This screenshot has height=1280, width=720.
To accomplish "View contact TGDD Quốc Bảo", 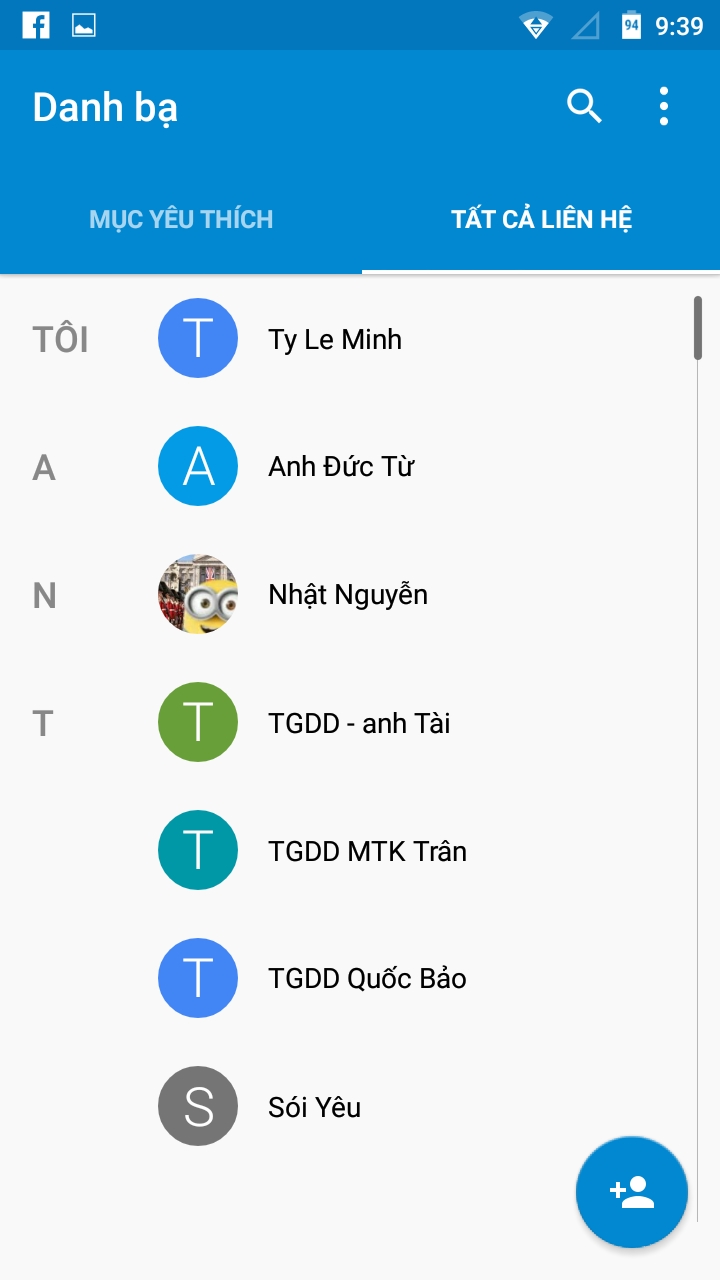I will (x=367, y=979).
